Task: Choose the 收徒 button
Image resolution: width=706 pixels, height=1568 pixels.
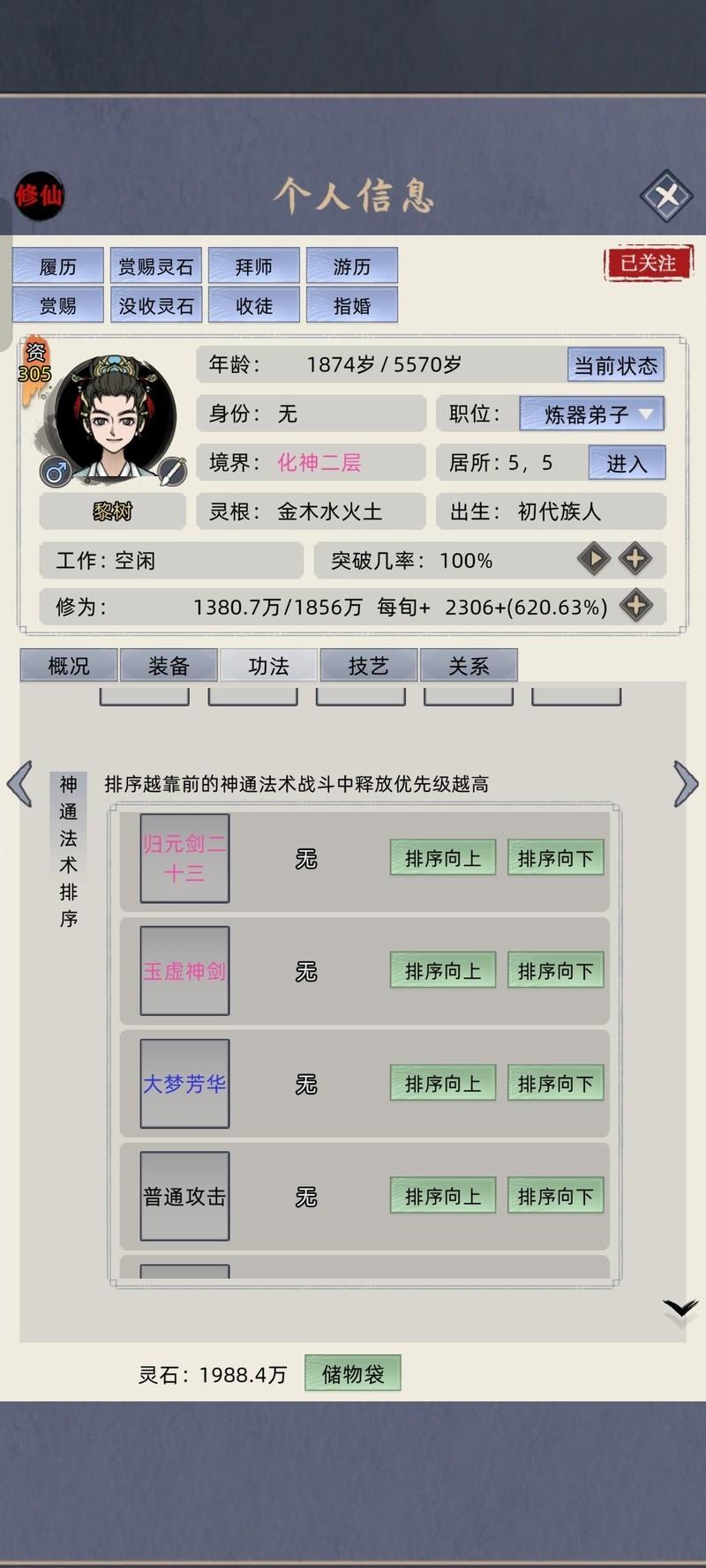Action: (x=254, y=305)
